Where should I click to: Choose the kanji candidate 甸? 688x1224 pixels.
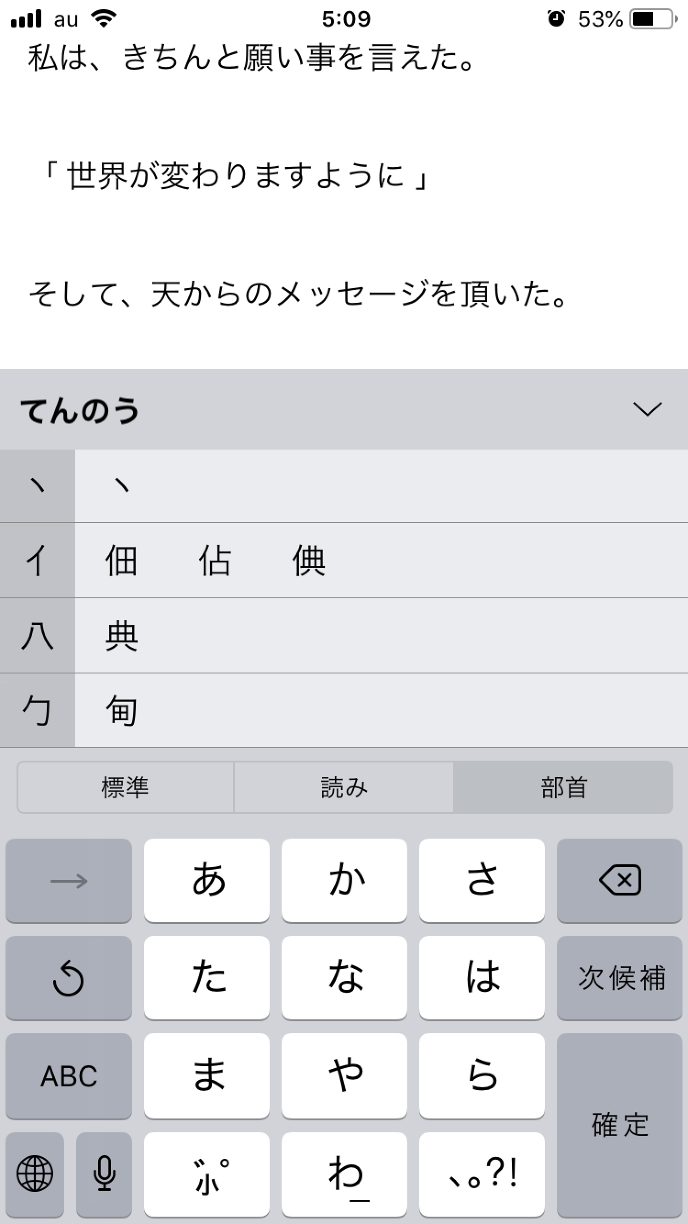(122, 711)
